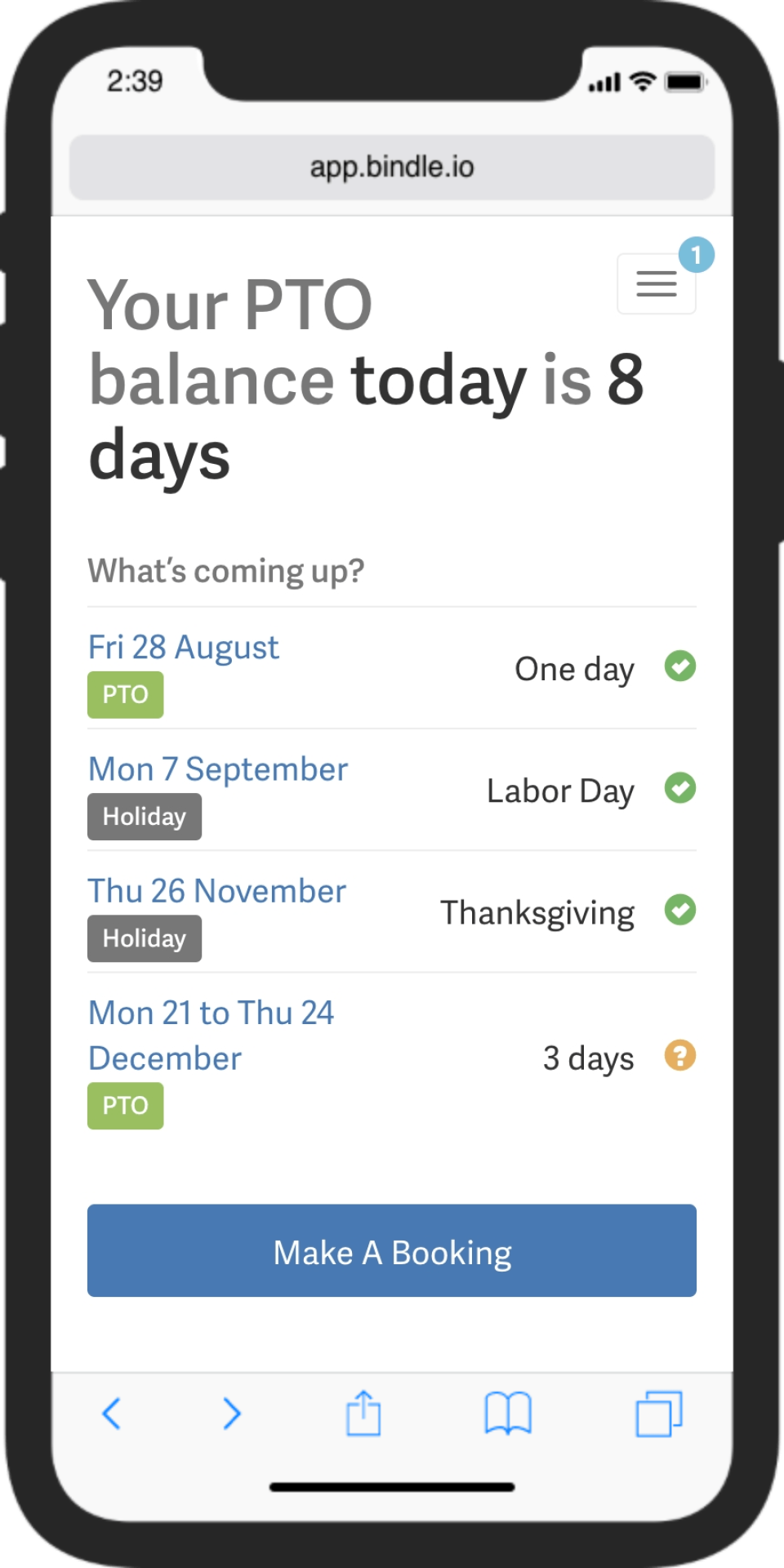Image resolution: width=784 pixels, height=1568 pixels.
Task: Click the notification badge showing 1
Action: tap(696, 255)
